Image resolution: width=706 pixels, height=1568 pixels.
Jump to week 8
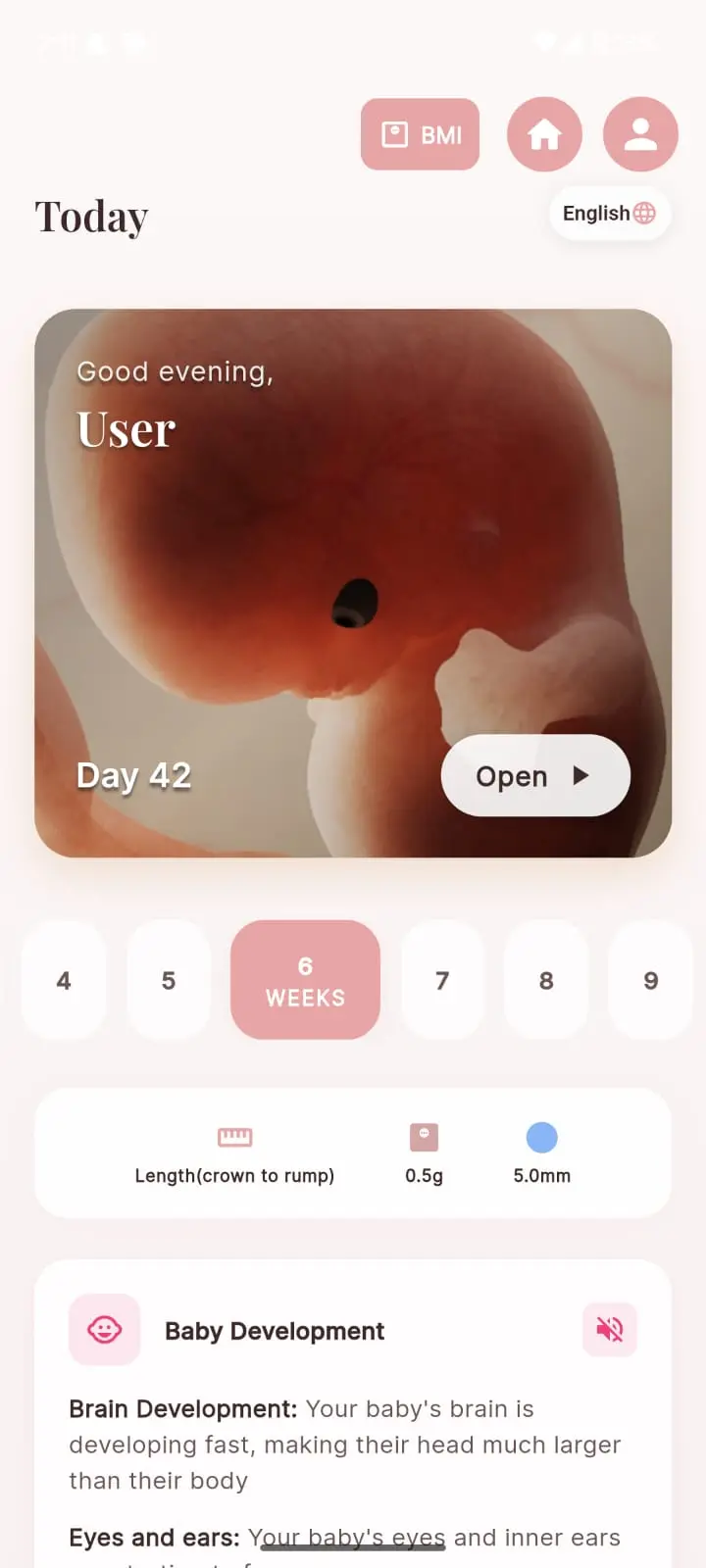(x=546, y=980)
